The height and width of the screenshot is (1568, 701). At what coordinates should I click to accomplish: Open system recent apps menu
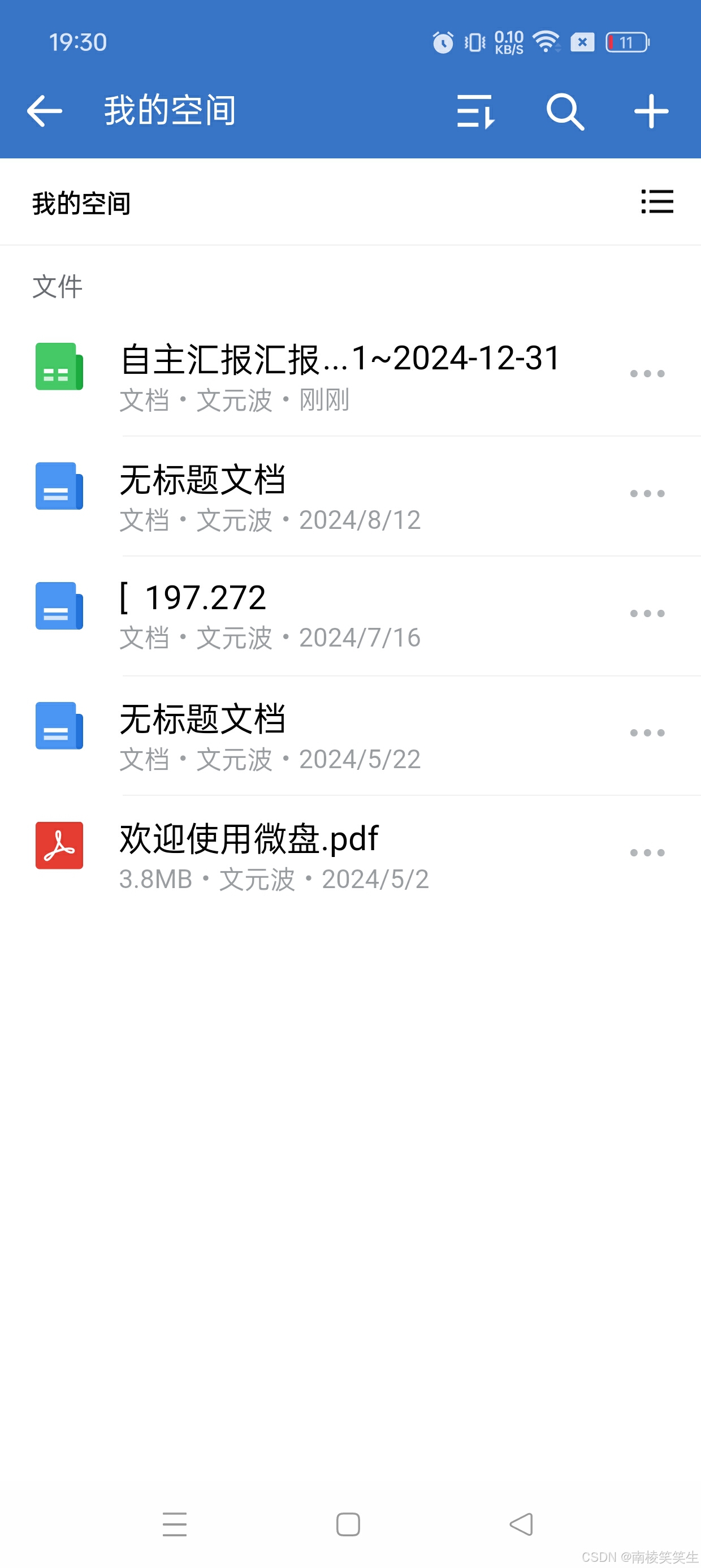(x=175, y=1524)
